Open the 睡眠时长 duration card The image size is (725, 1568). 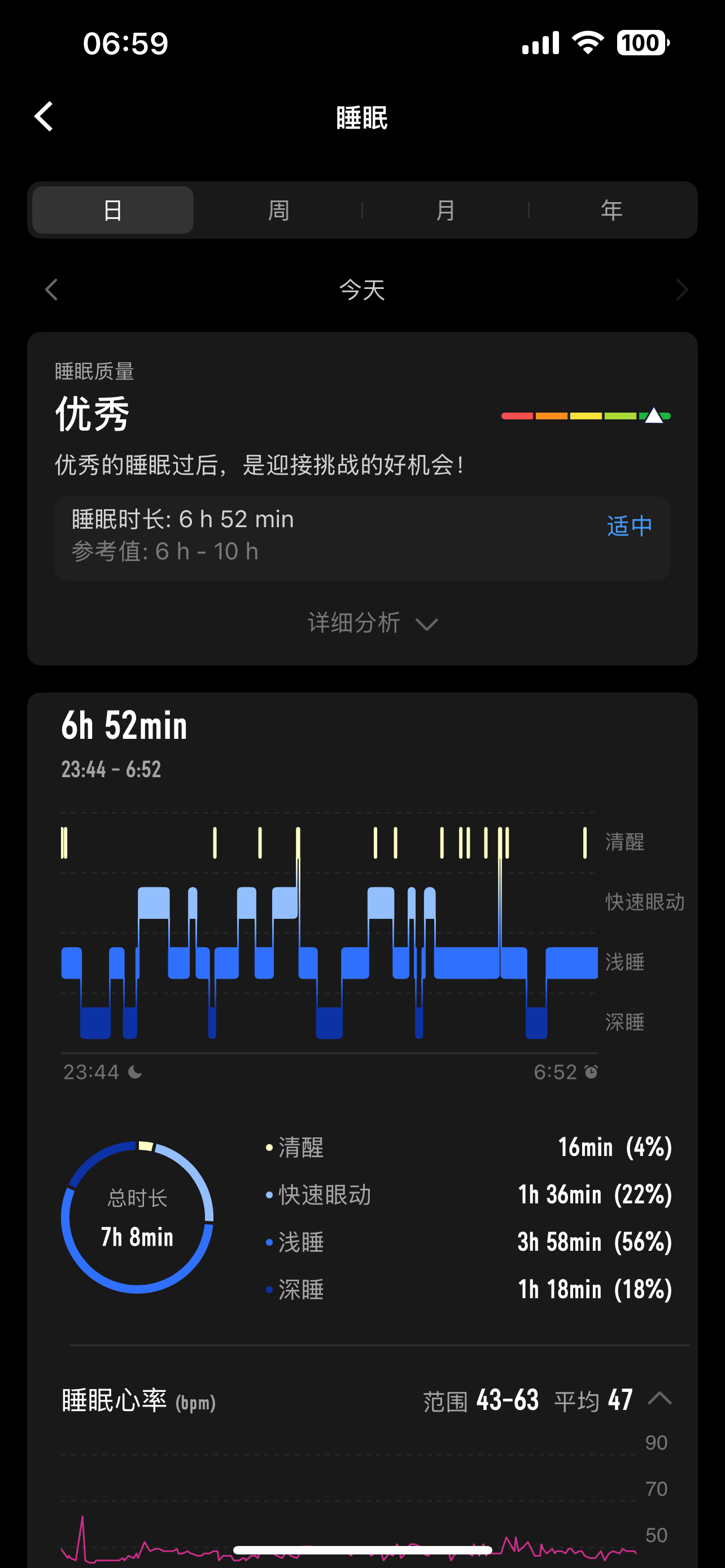362,537
